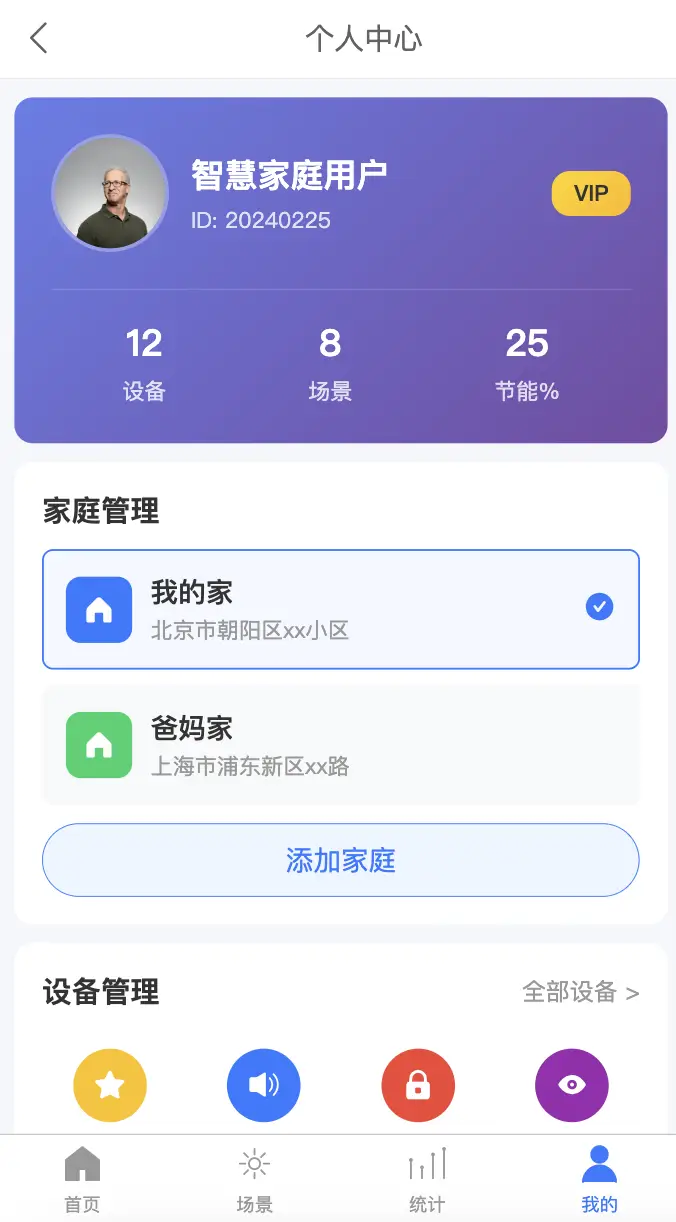Tap the profile avatar photo
Screen dimensions: 676x1222
[x=110, y=193]
